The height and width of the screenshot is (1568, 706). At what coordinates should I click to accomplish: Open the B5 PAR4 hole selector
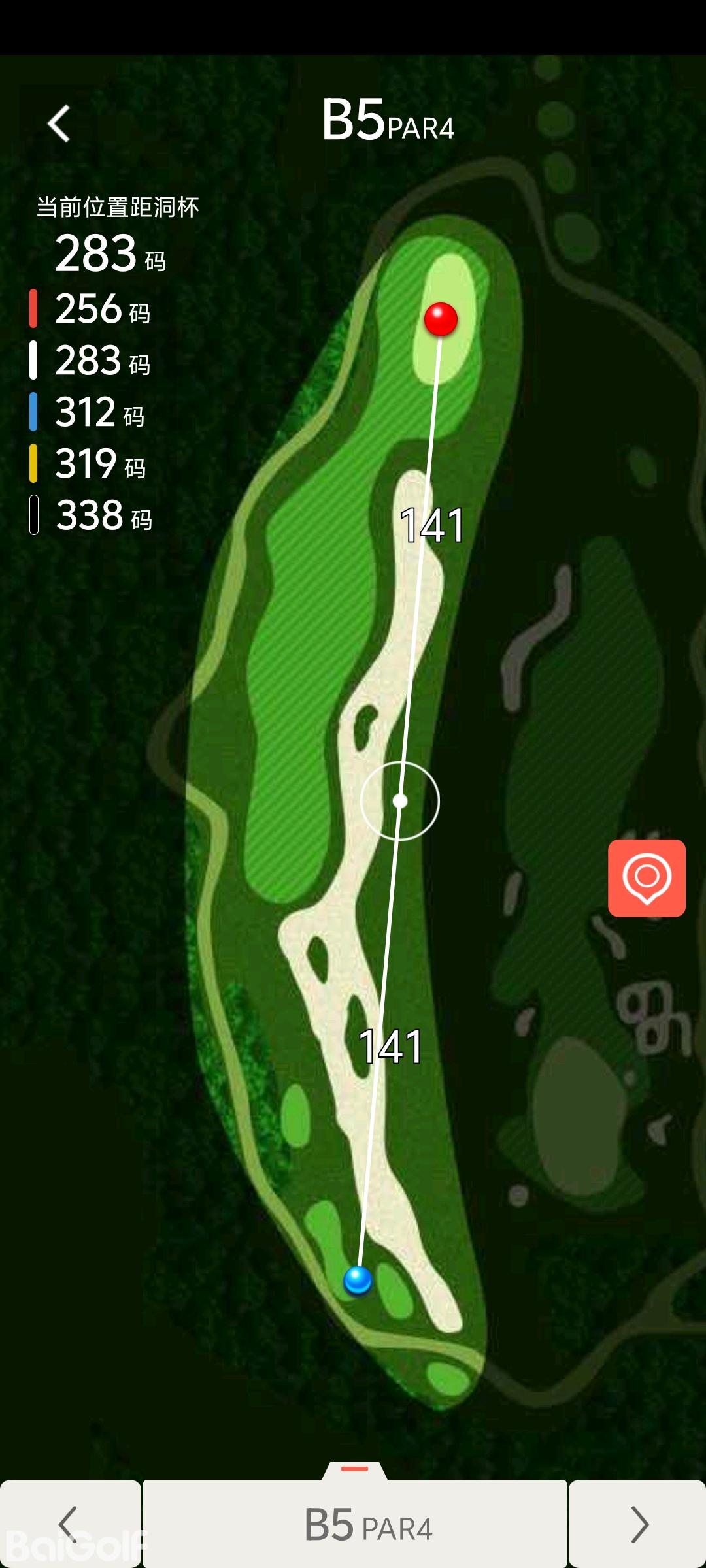355,1525
